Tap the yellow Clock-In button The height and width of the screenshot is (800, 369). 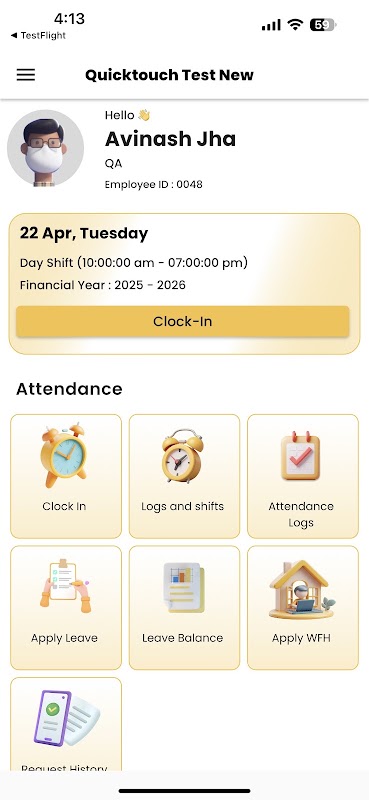click(183, 321)
